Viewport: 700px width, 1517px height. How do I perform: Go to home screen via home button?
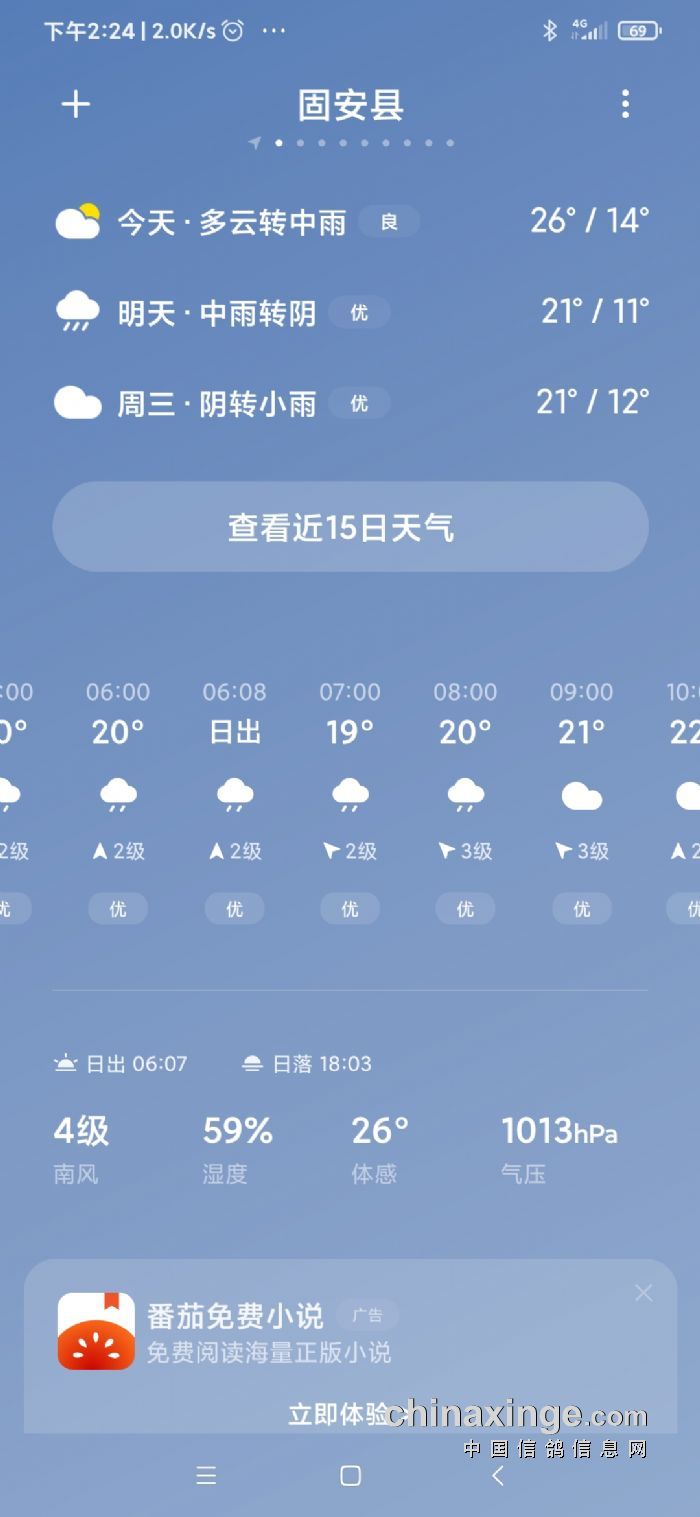[x=350, y=1476]
